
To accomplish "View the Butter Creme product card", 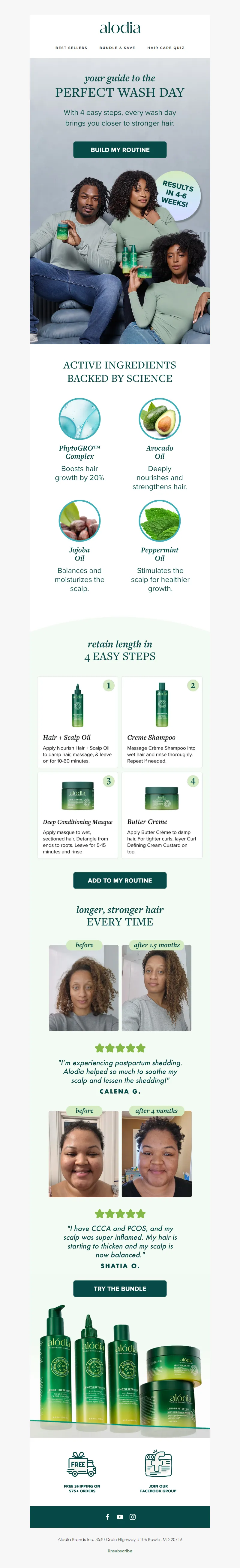I will coord(162,815).
